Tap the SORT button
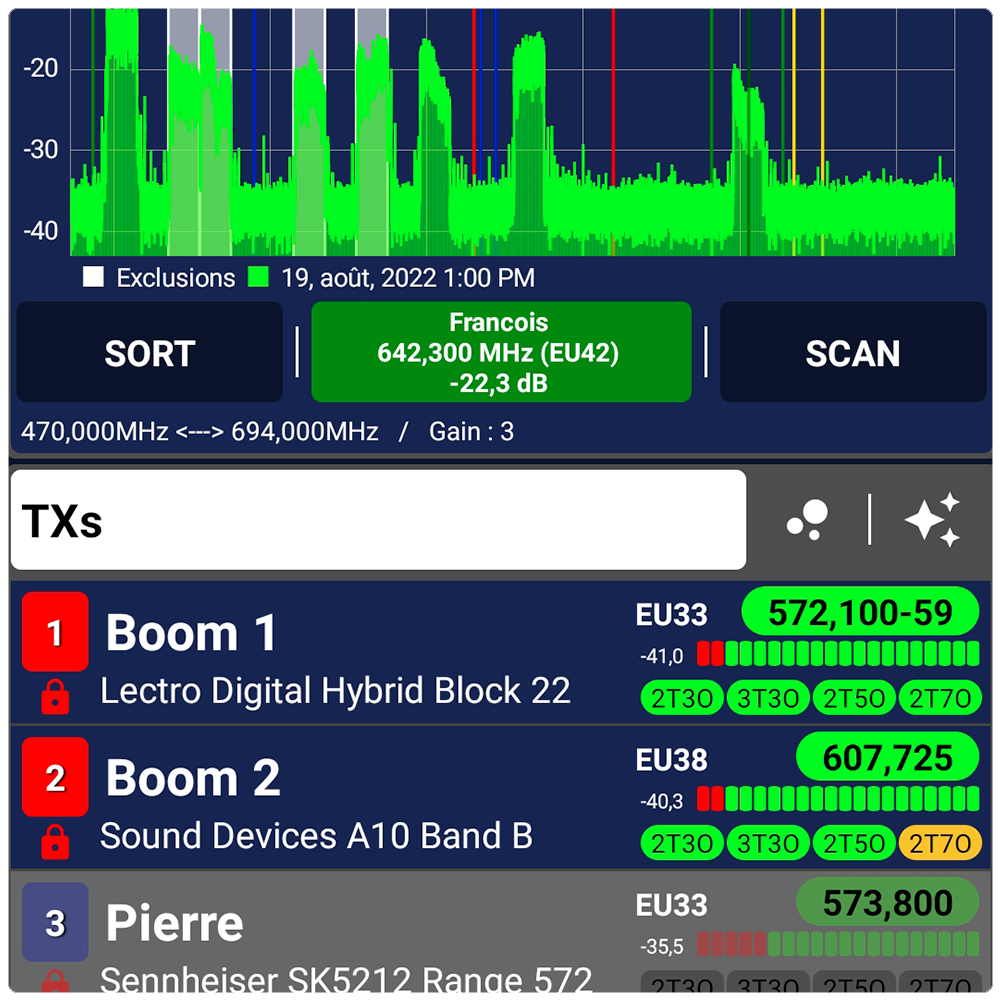 point(149,353)
